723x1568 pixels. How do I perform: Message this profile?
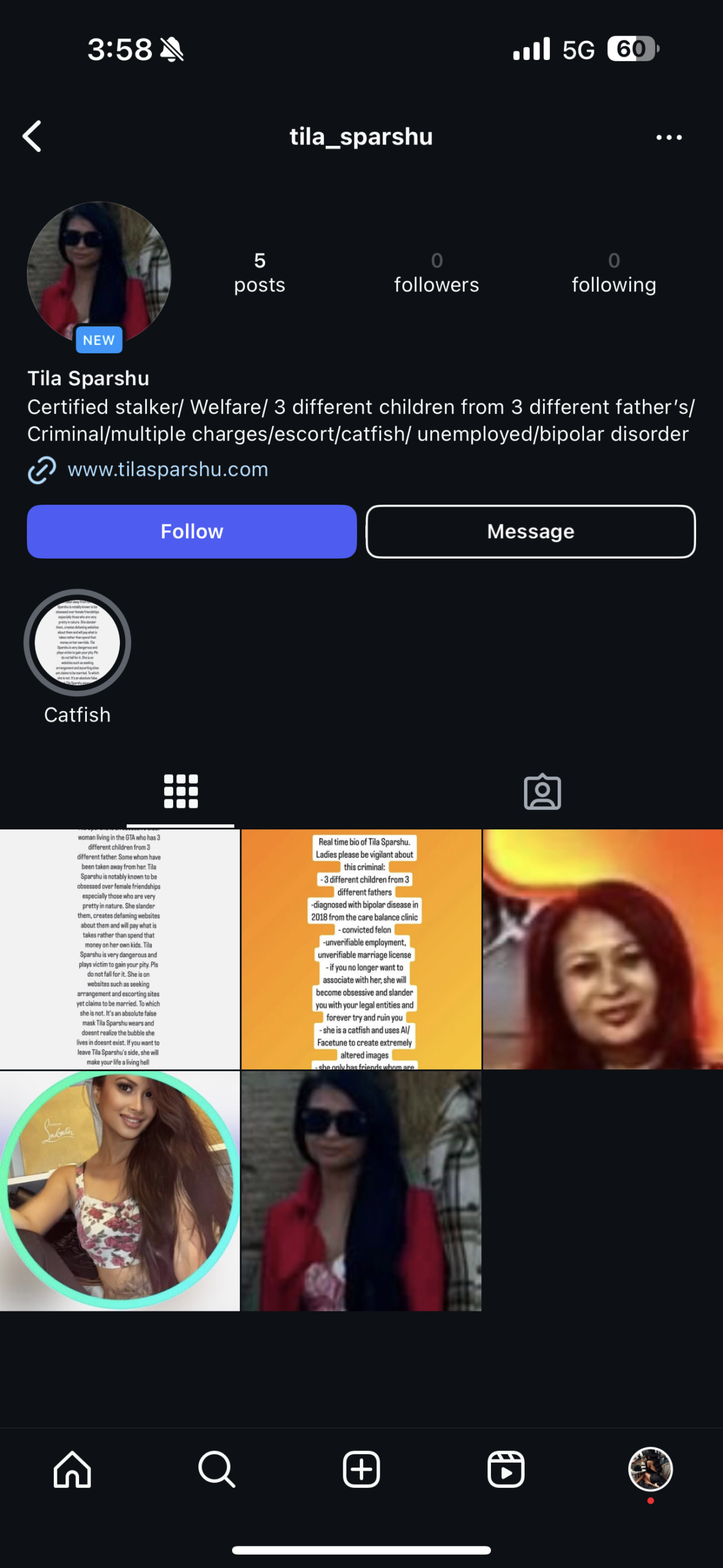click(530, 531)
